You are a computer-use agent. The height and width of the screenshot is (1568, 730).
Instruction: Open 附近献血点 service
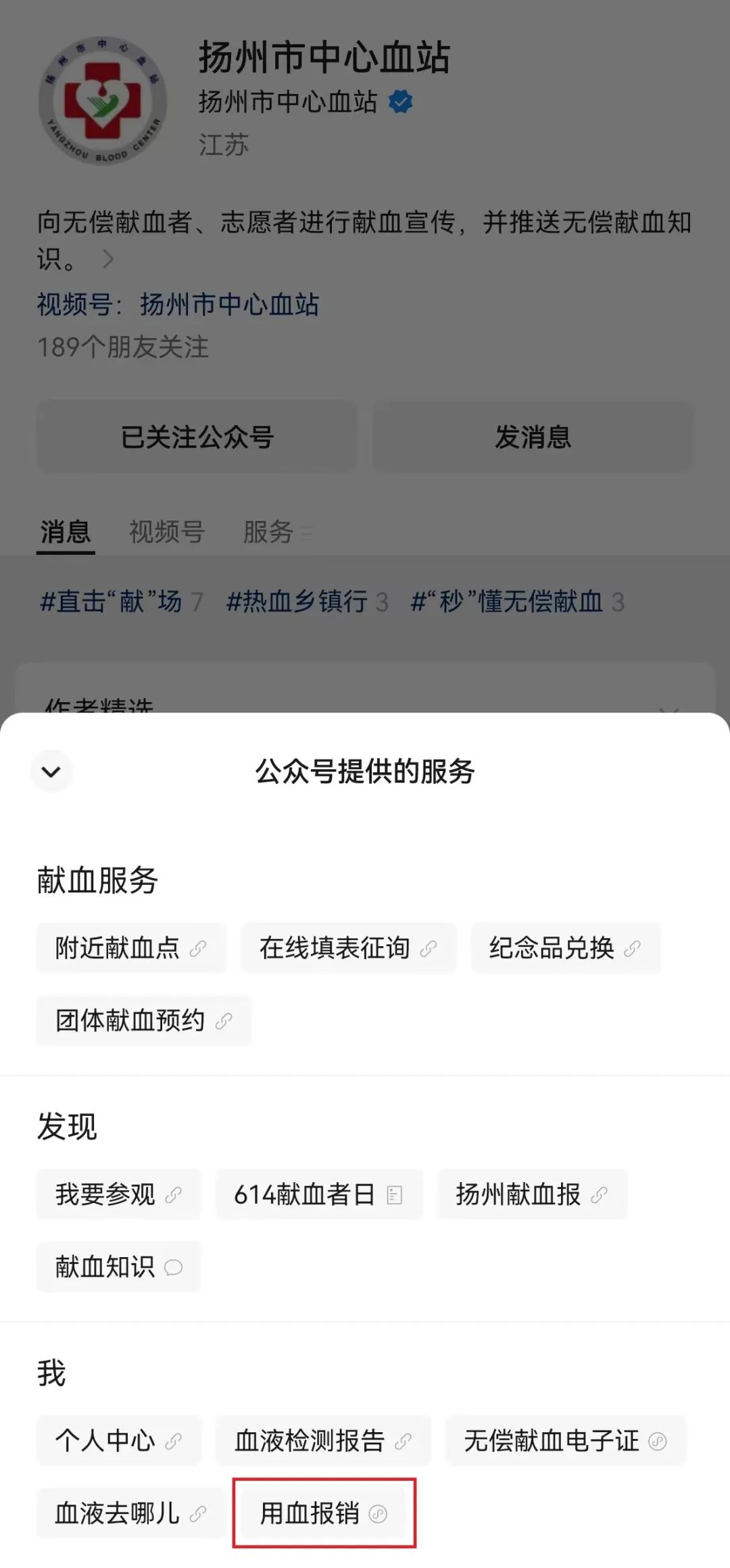coord(131,948)
